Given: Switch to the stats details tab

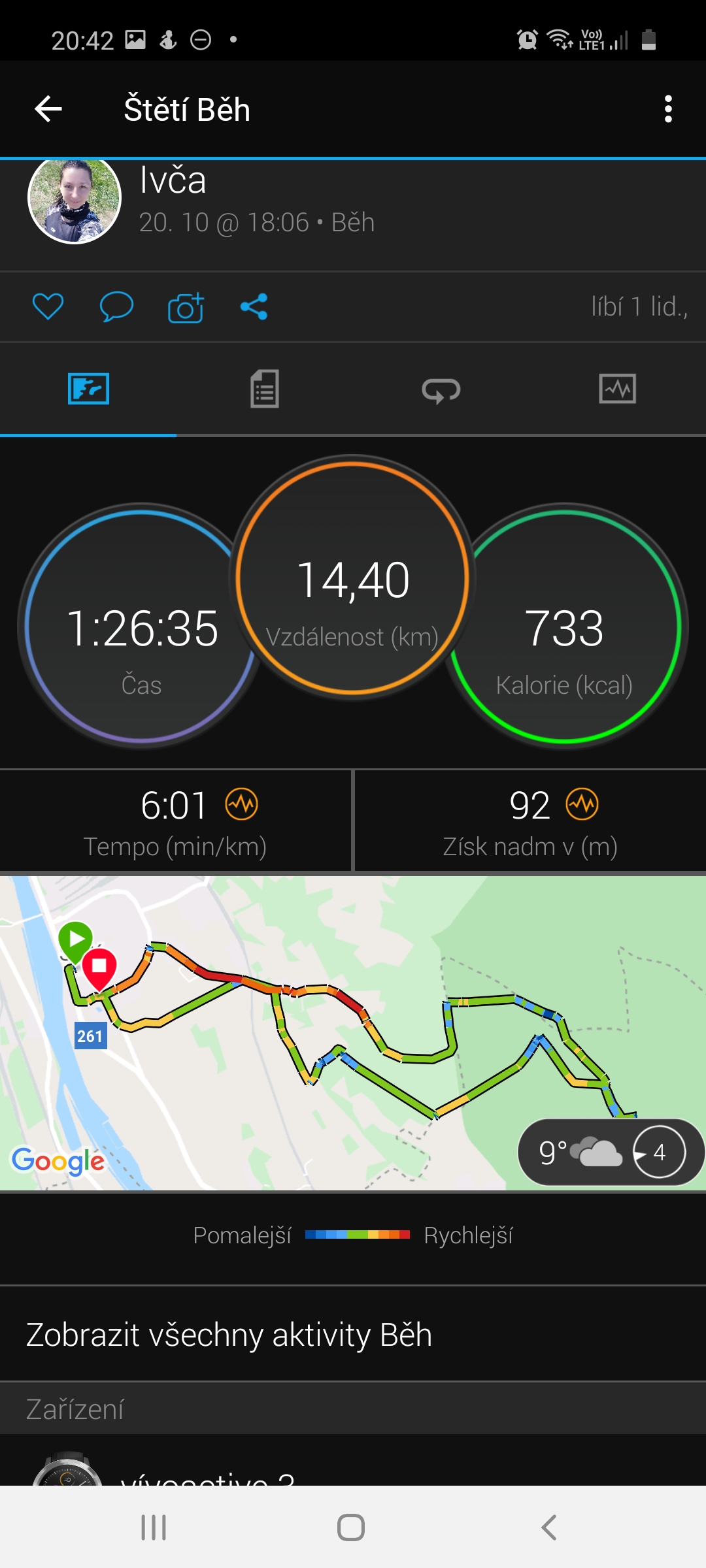Looking at the screenshot, I should pos(265,389).
